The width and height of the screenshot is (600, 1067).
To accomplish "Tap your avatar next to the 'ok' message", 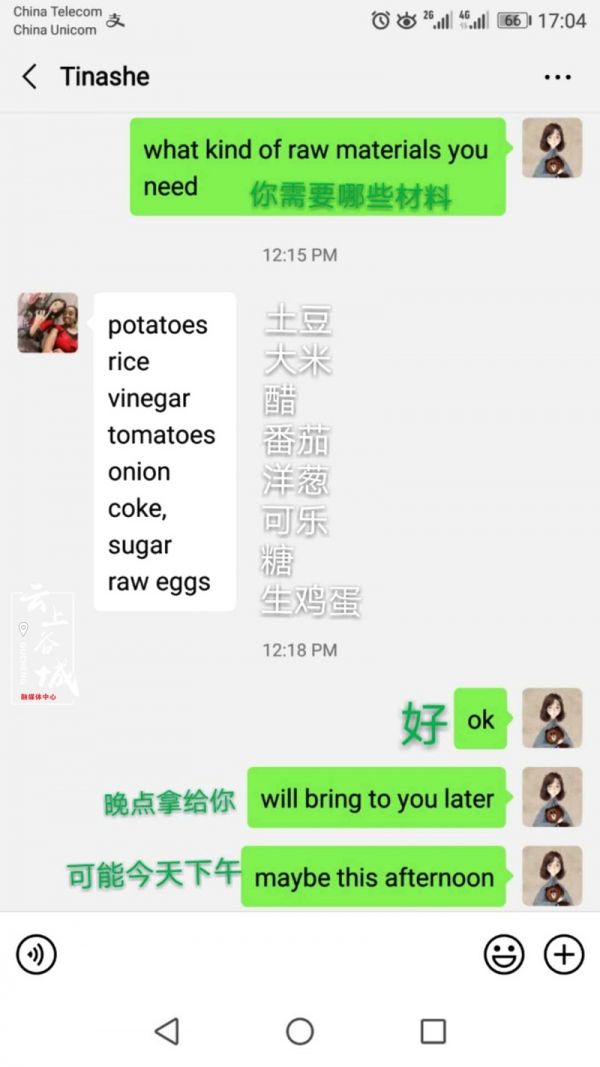I will coord(552,718).
